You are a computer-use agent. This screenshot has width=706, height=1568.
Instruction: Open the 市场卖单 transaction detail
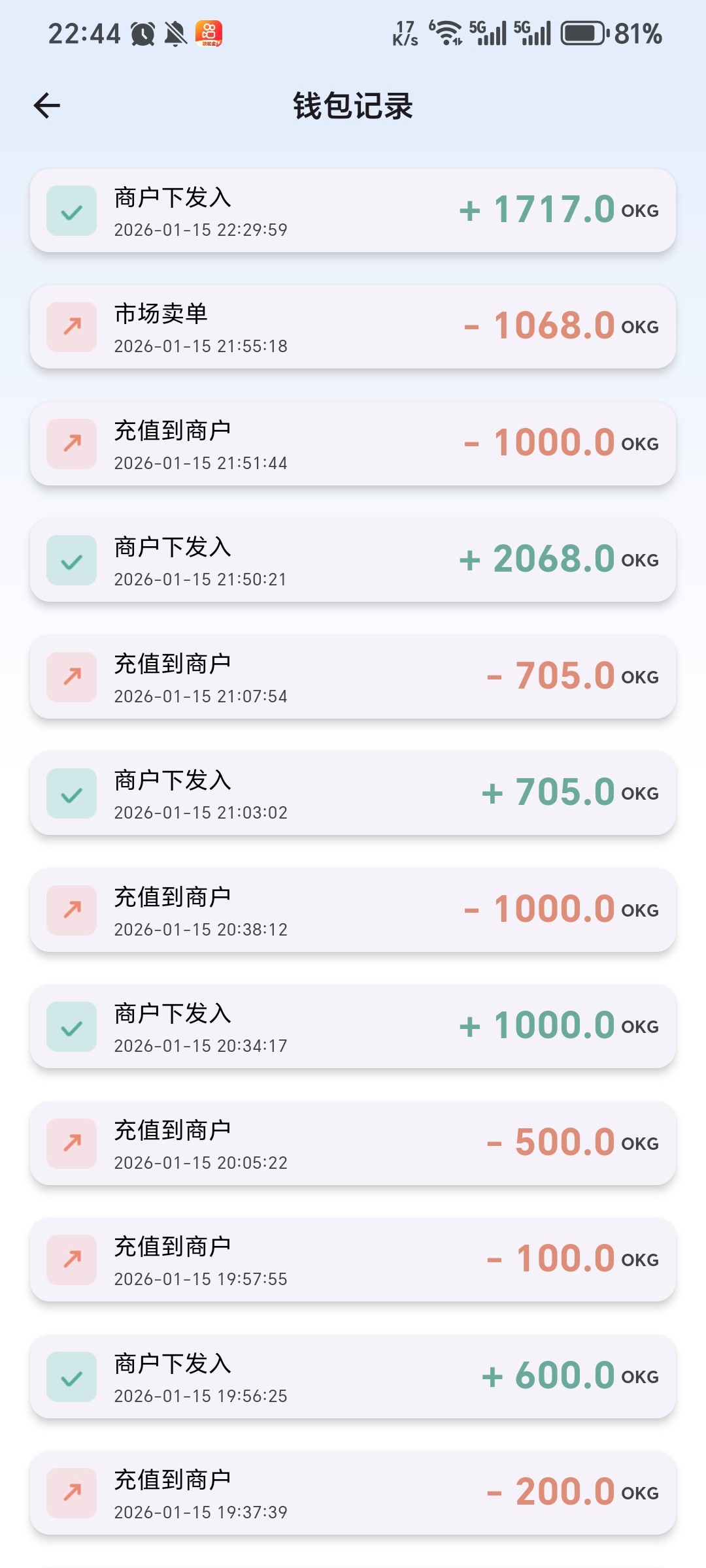[353, 325]
